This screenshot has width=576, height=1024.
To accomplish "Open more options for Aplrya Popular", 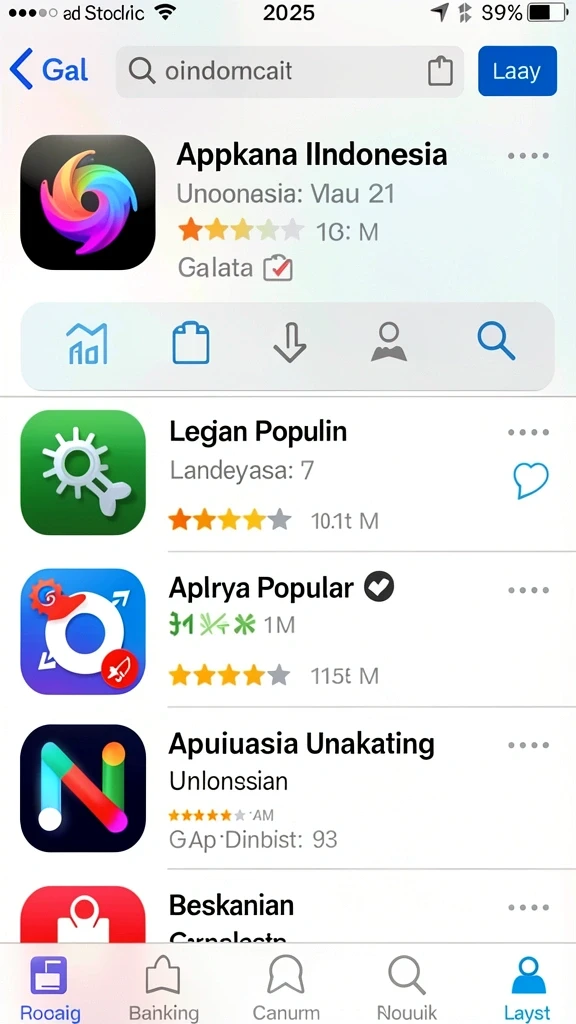I will point(528,590).
